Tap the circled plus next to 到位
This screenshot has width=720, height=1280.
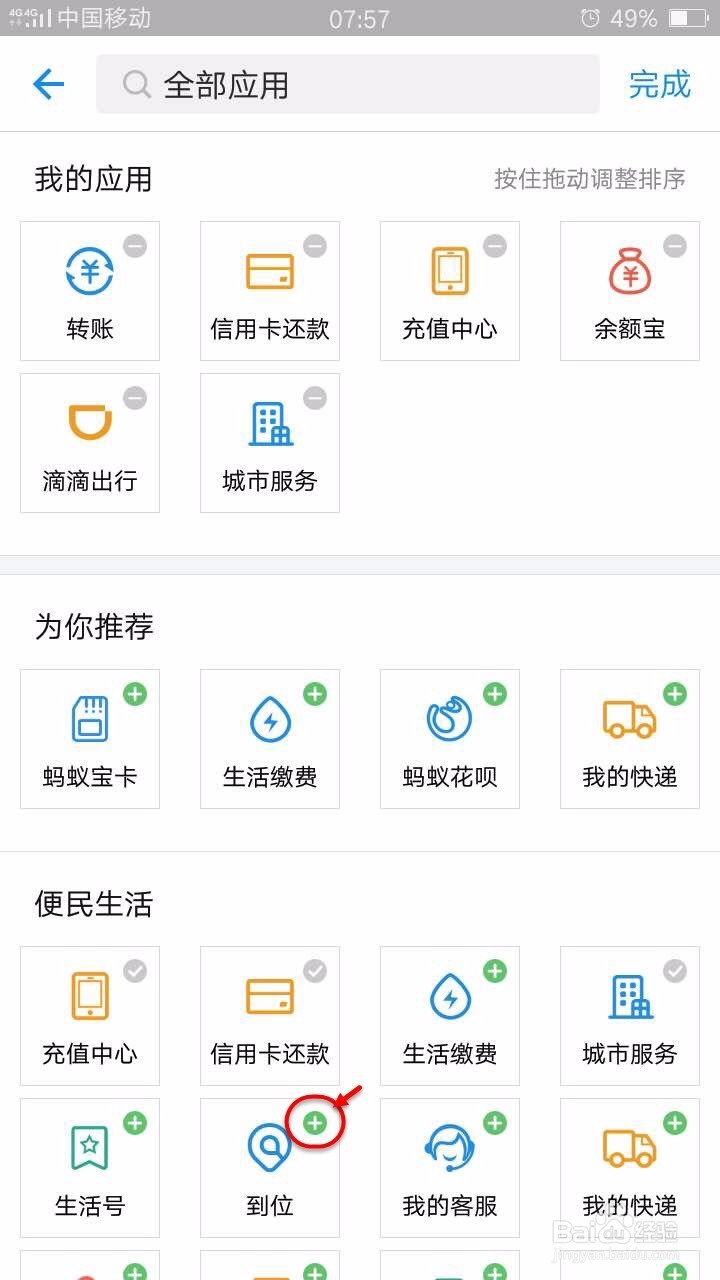click(316, 1123)
